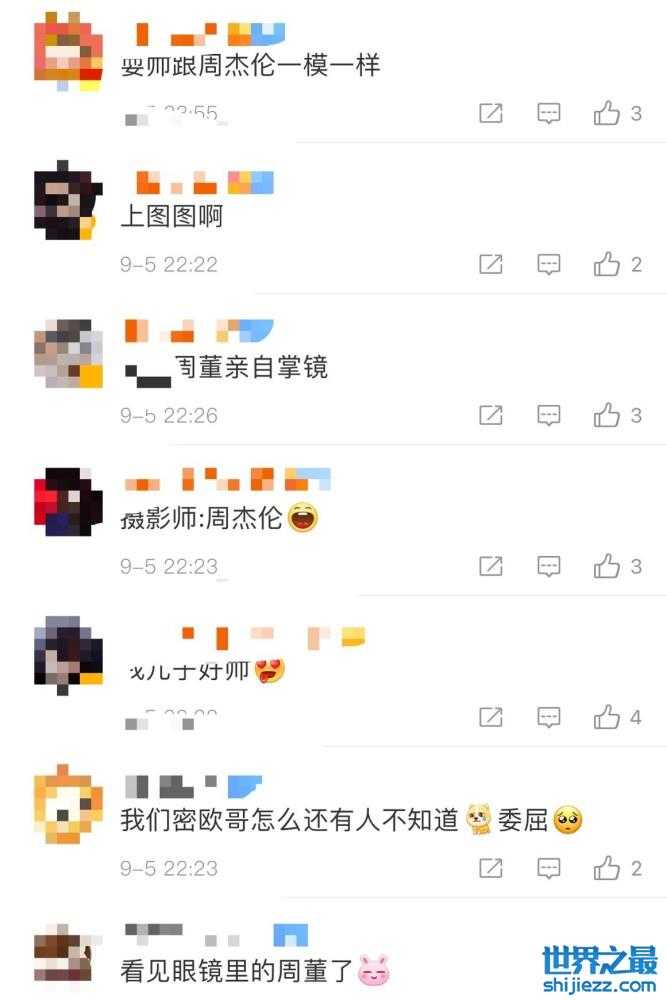Reply to the comment '跟周杰伦一模一样'
The width and height of the screenshot is (667, 1000).
tap(549, 113)
